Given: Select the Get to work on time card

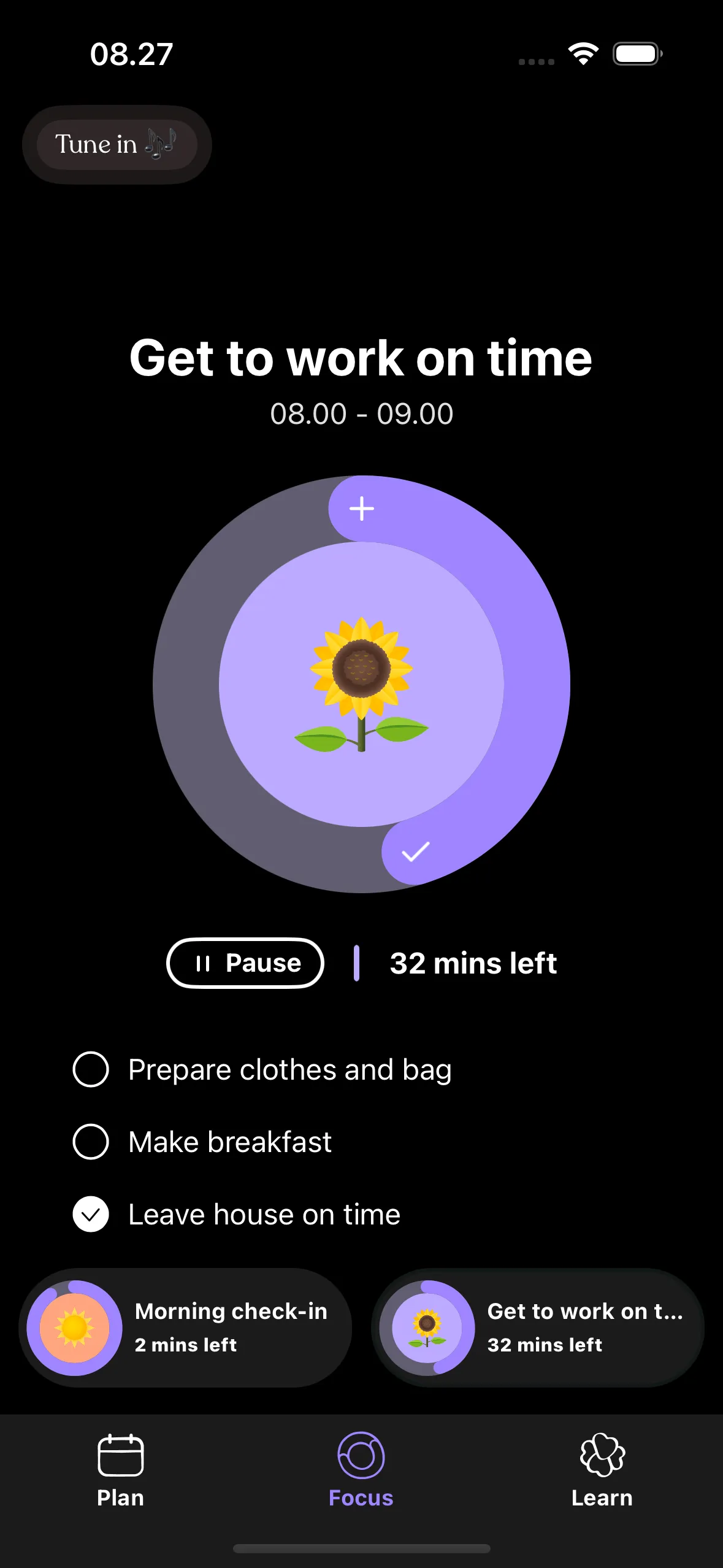Looking at the screenshot, I should point(537,1328).
